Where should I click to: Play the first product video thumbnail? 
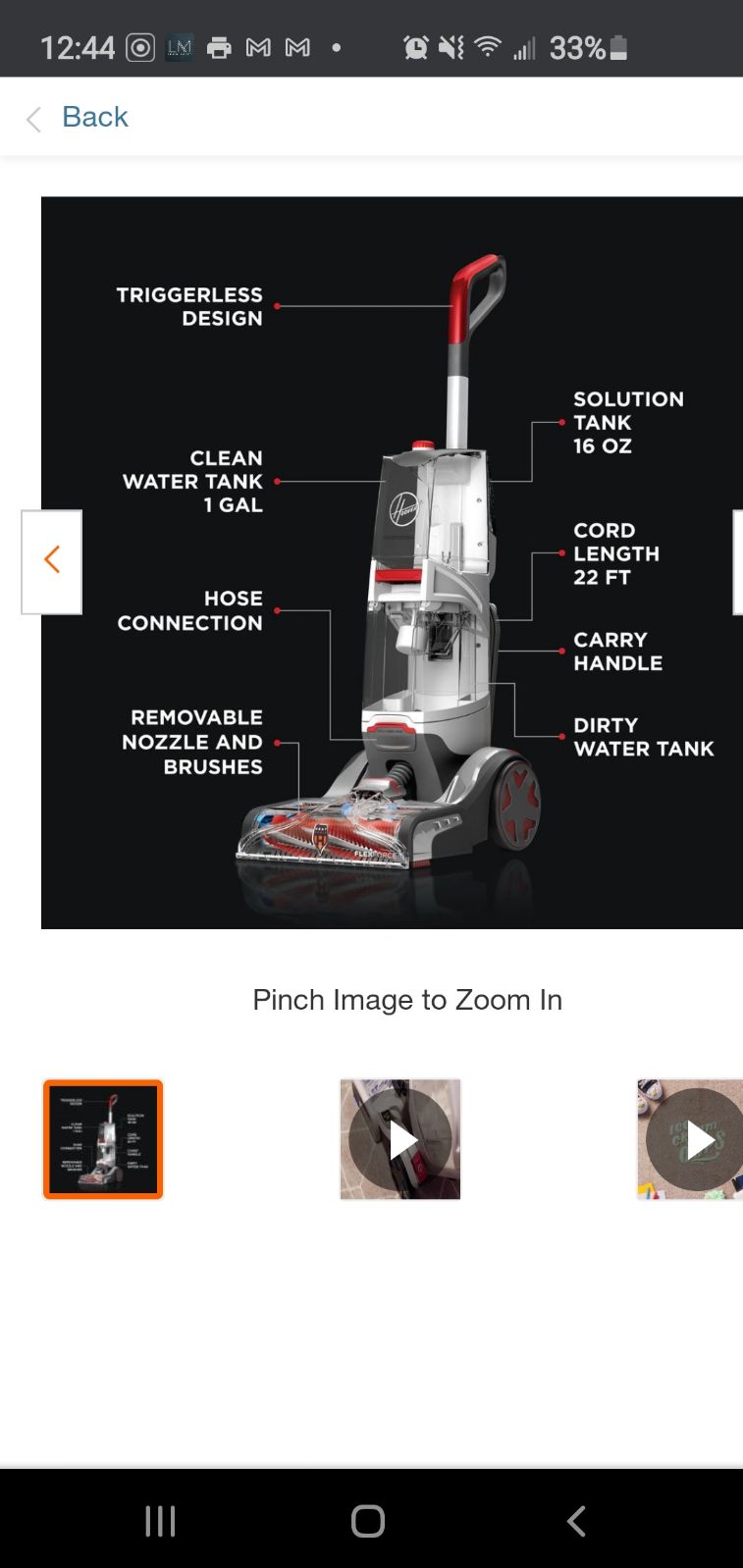coord(400,1139)
